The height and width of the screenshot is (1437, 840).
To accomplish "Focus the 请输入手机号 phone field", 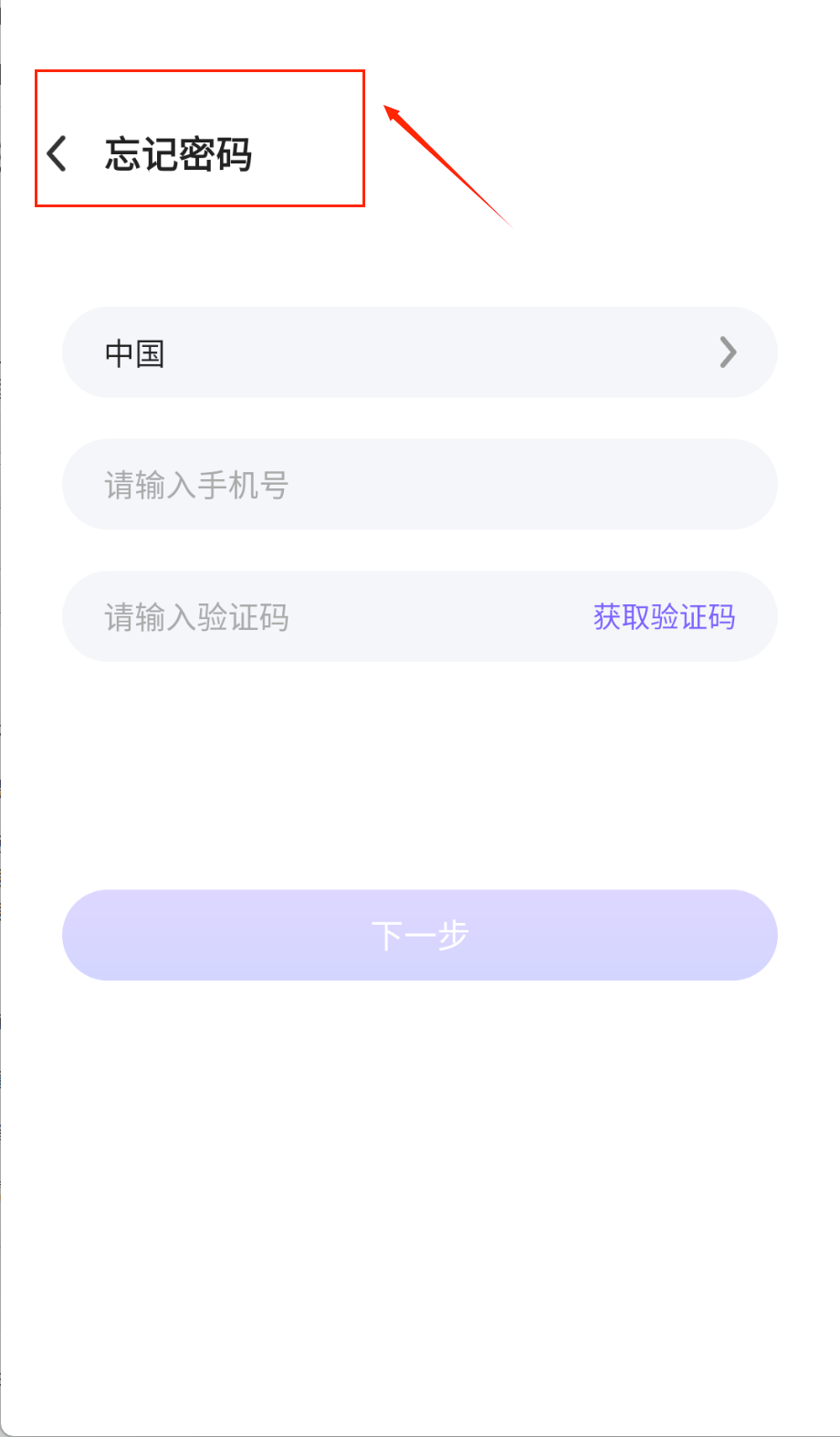I will point(419,485).
